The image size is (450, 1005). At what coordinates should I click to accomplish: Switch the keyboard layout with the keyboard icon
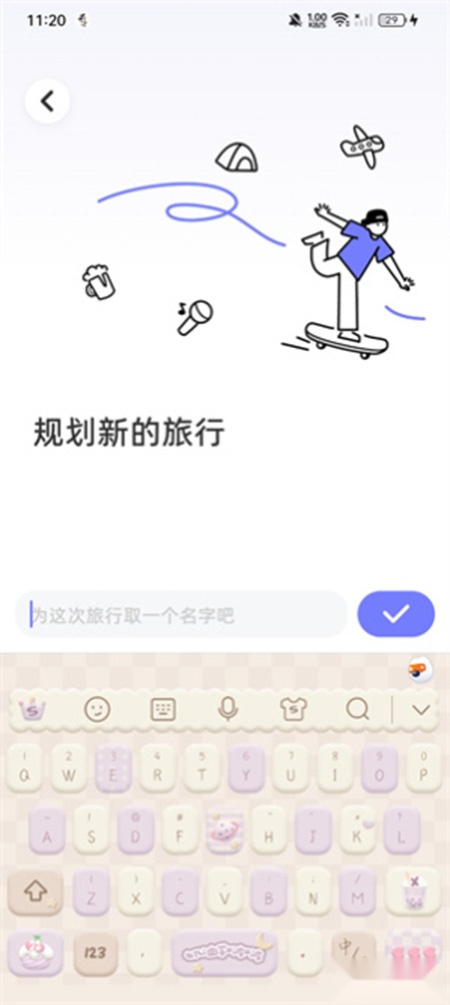click(163, 710)
